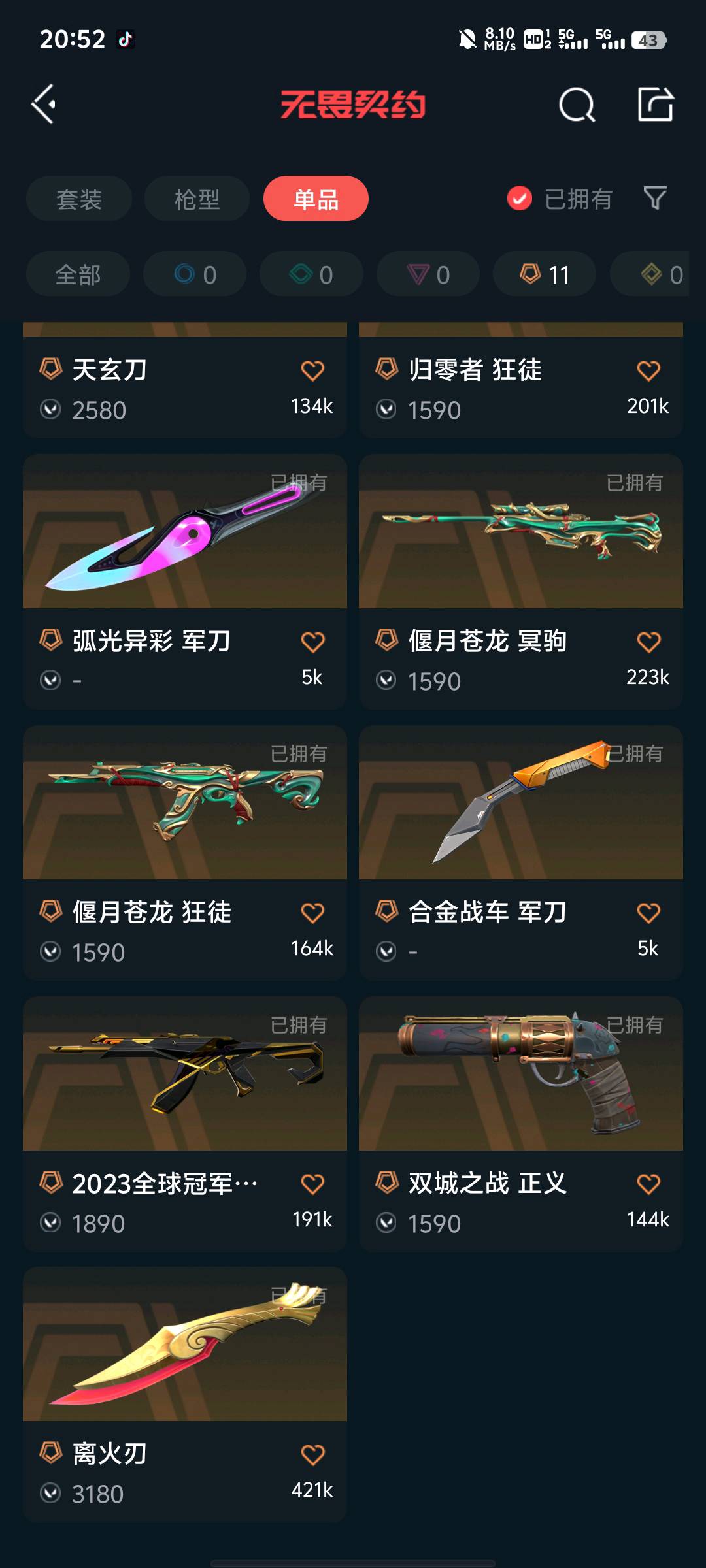Image resolution: width=706 pixels, height=1568 pixels.
Task: Uncheck the 已拥有 filter checkbox
Action: [x=520, y=199]
